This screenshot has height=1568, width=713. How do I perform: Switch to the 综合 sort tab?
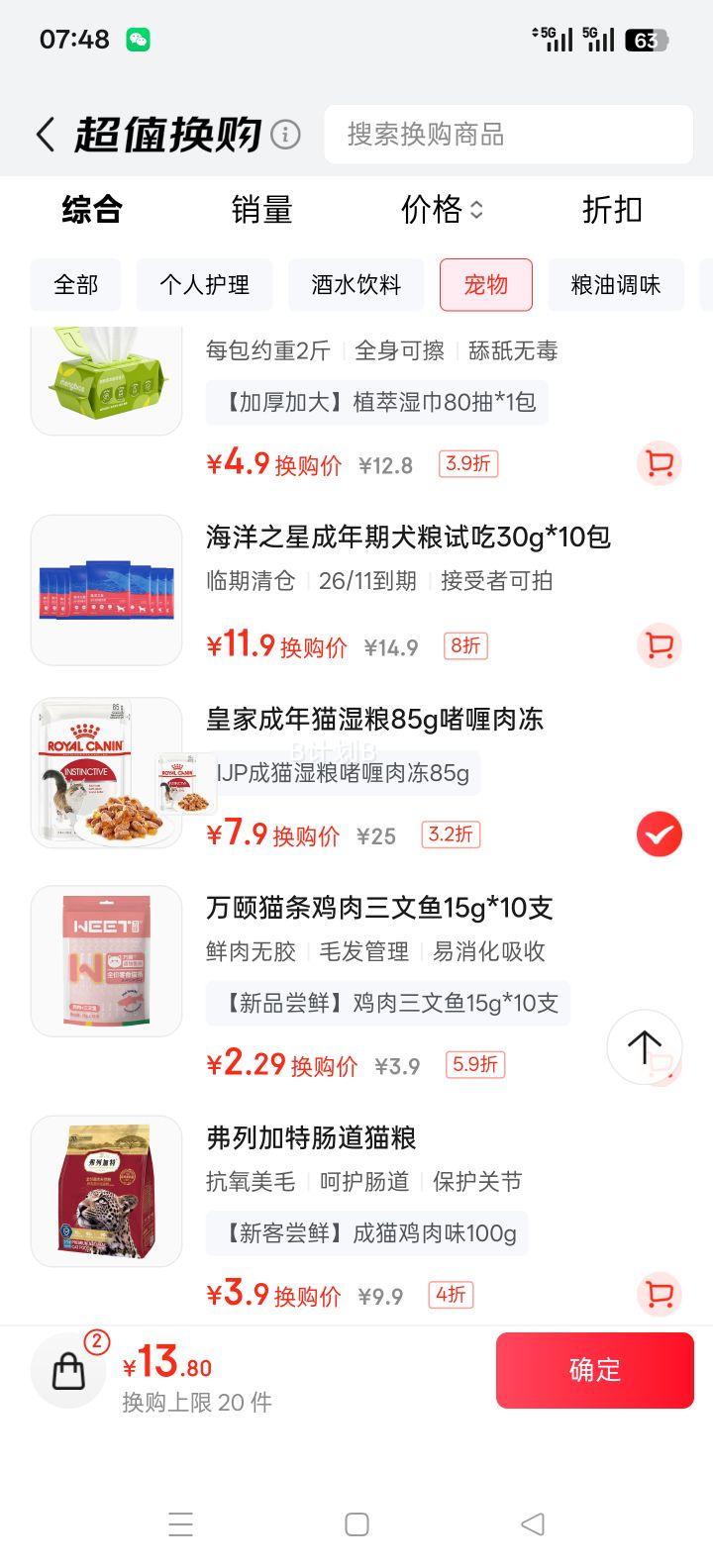click(91, 210)
